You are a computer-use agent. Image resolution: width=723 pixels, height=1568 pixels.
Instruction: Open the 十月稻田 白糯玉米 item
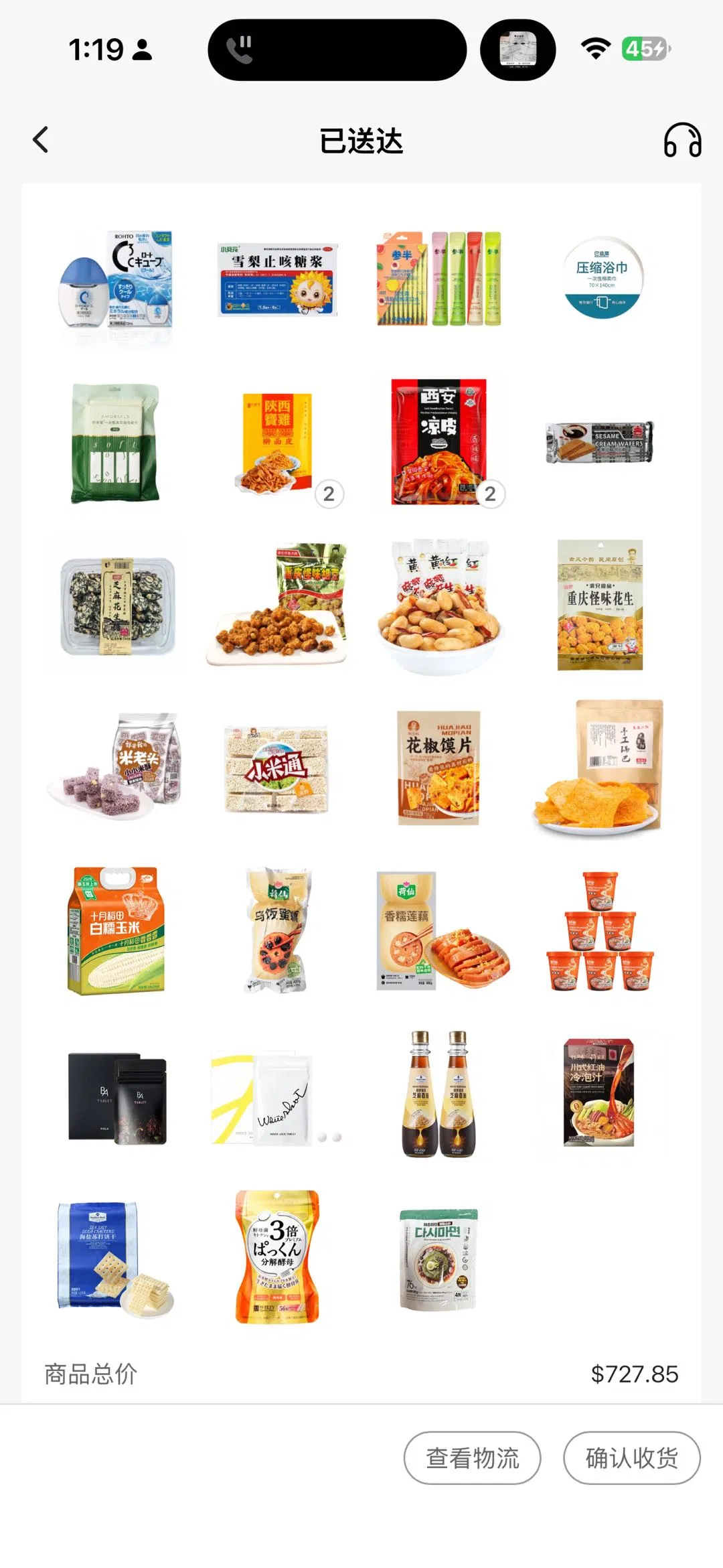tap(116, 930)
